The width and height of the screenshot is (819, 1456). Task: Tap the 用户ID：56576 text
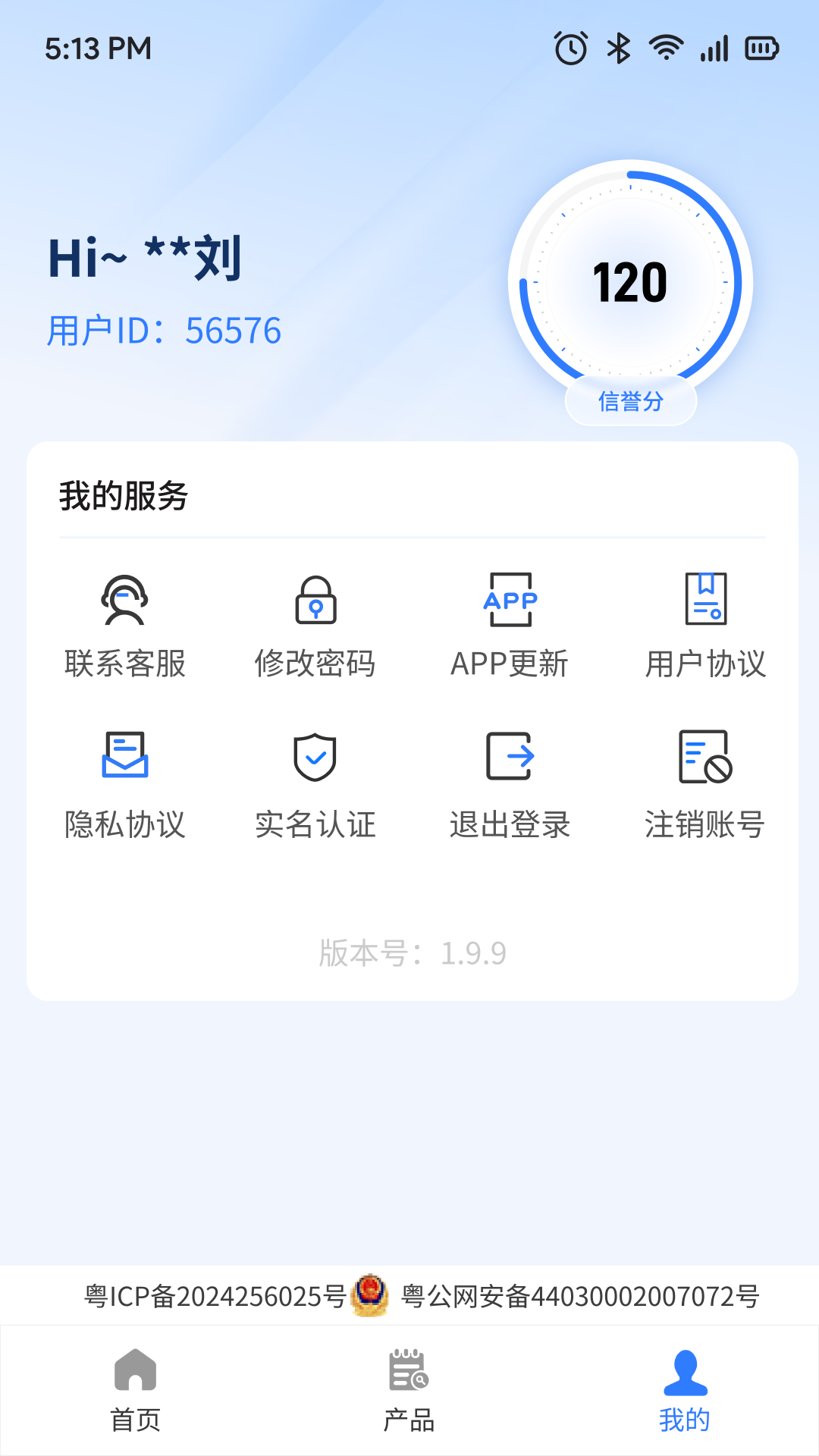pos(165,330)
